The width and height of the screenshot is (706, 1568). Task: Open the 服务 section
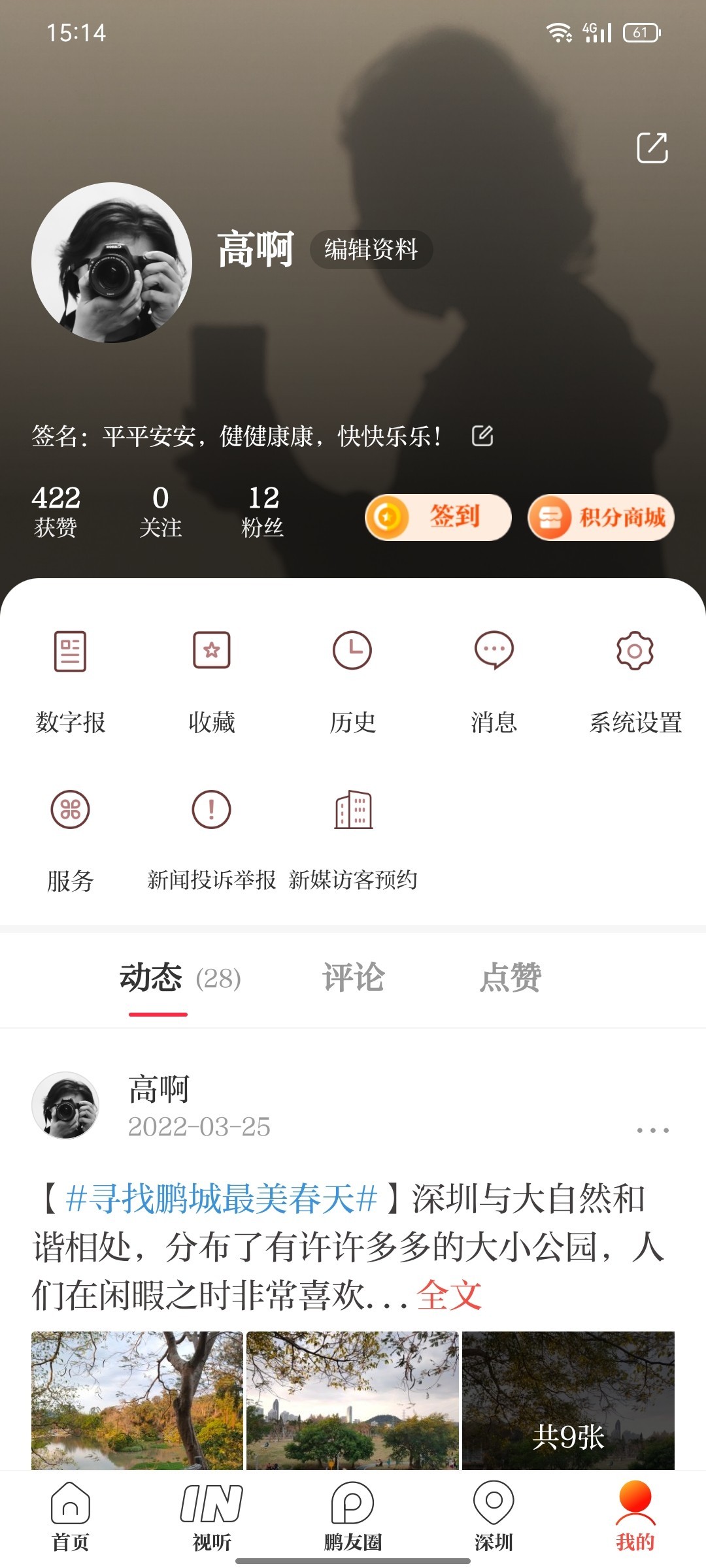coord(70,840)
